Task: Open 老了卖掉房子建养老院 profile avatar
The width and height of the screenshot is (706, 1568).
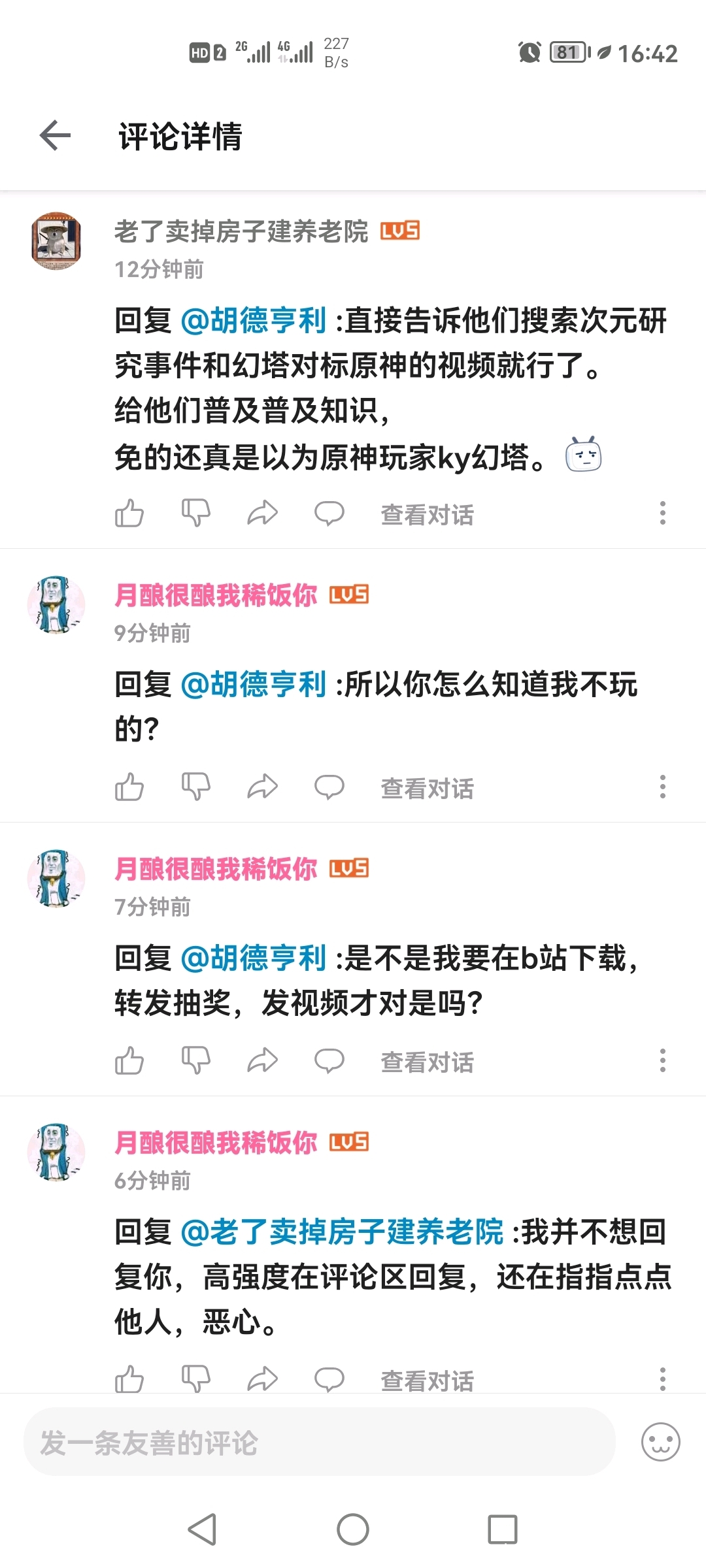Action: point(56,240)
